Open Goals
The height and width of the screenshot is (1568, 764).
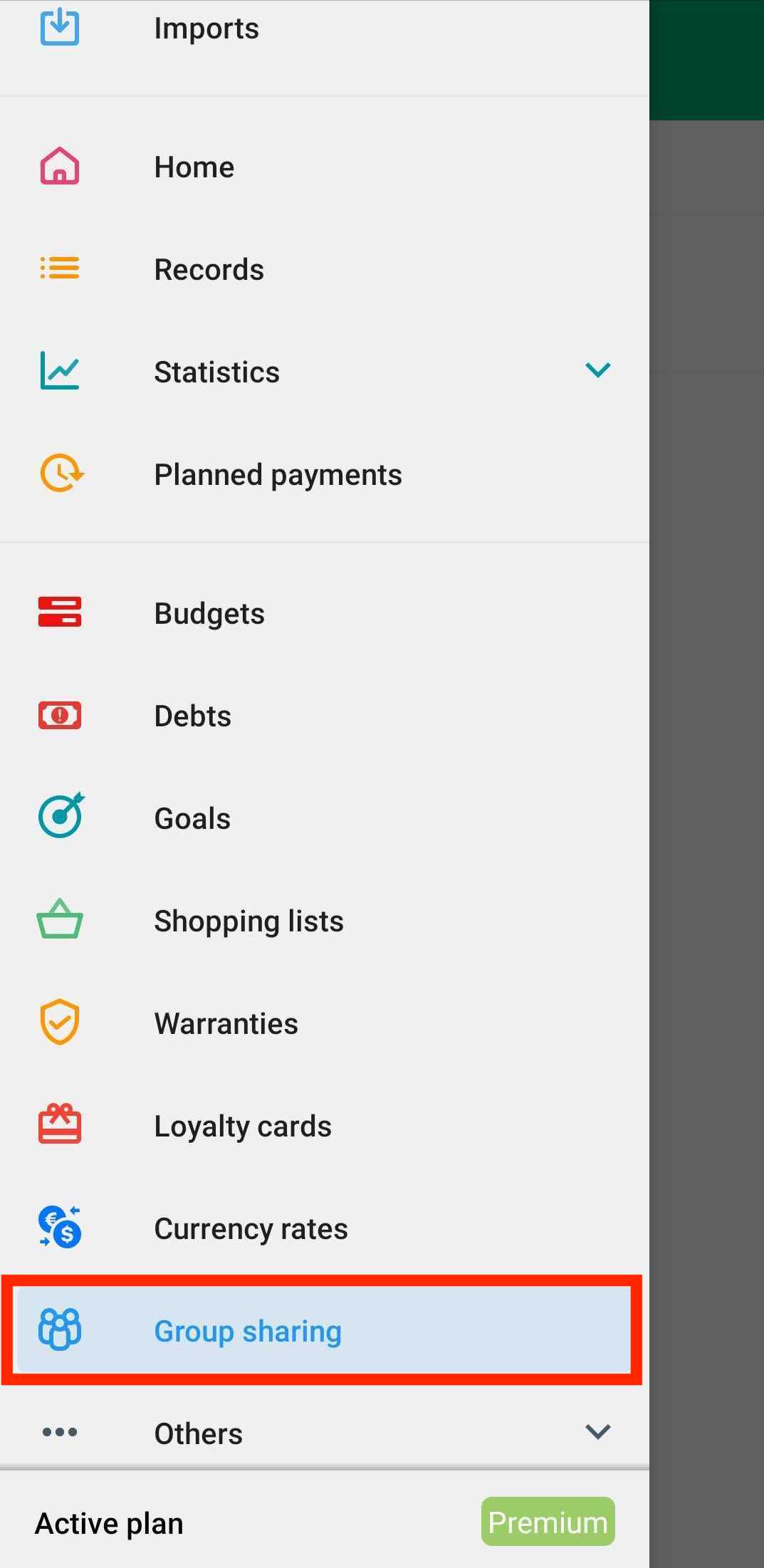[x=192, y=819]
